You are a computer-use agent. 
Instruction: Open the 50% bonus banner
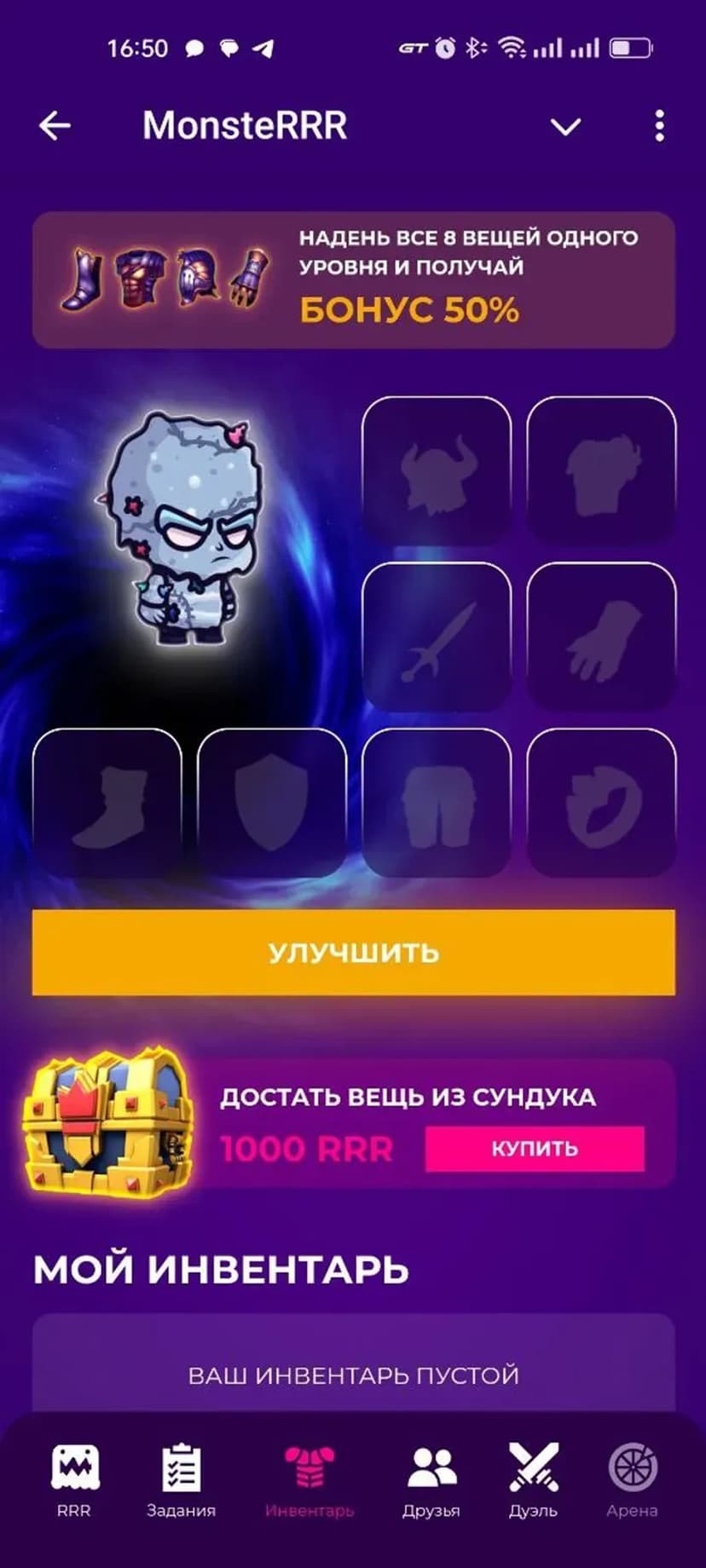353,280
